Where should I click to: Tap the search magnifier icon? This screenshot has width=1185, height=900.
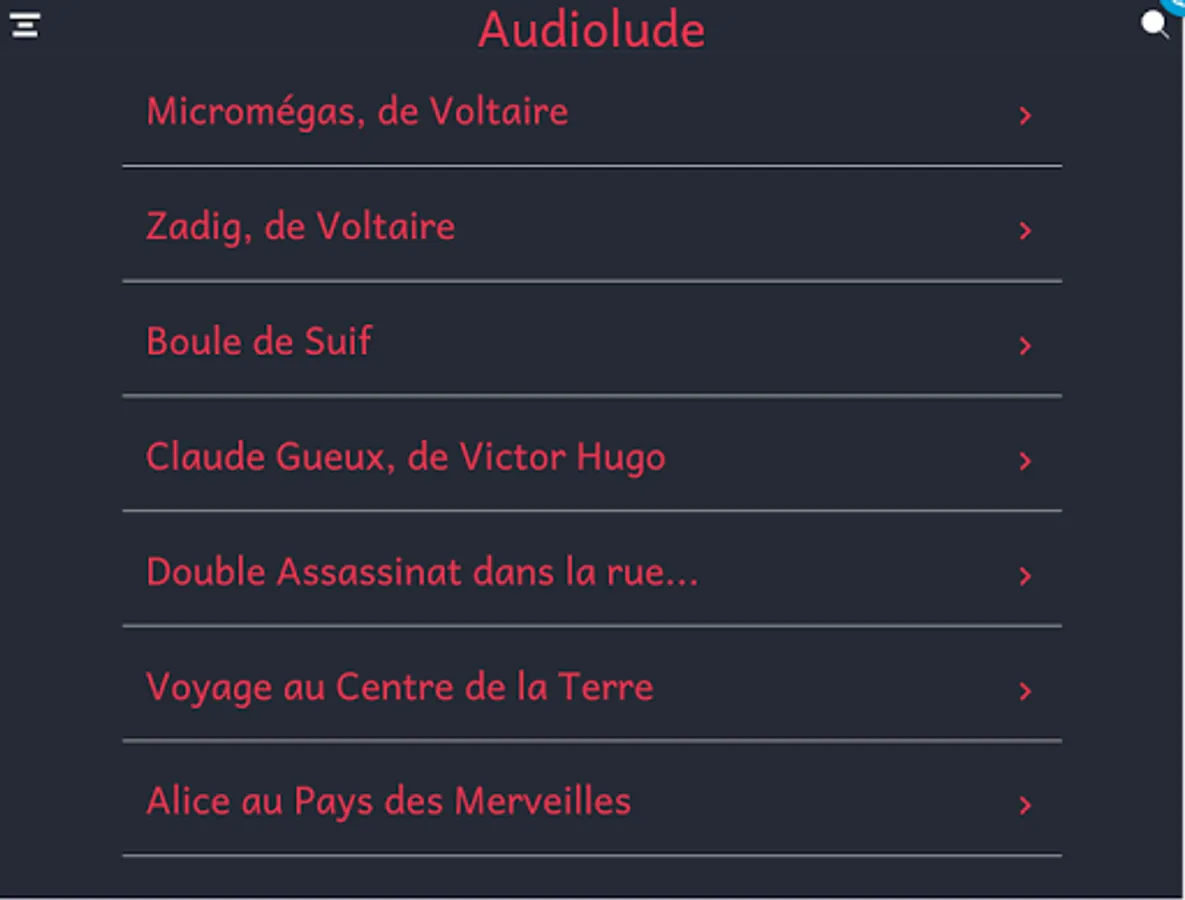[1154, 24]
